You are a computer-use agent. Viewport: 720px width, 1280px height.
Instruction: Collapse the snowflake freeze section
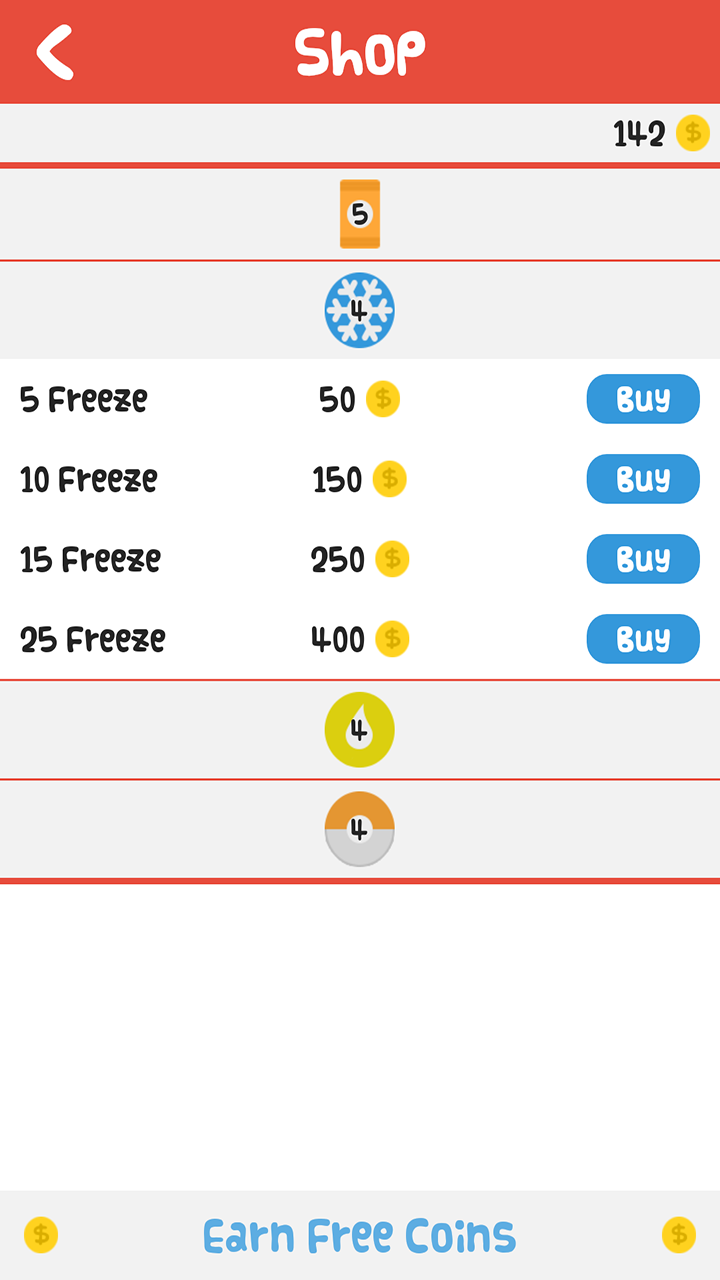point(360,310)
